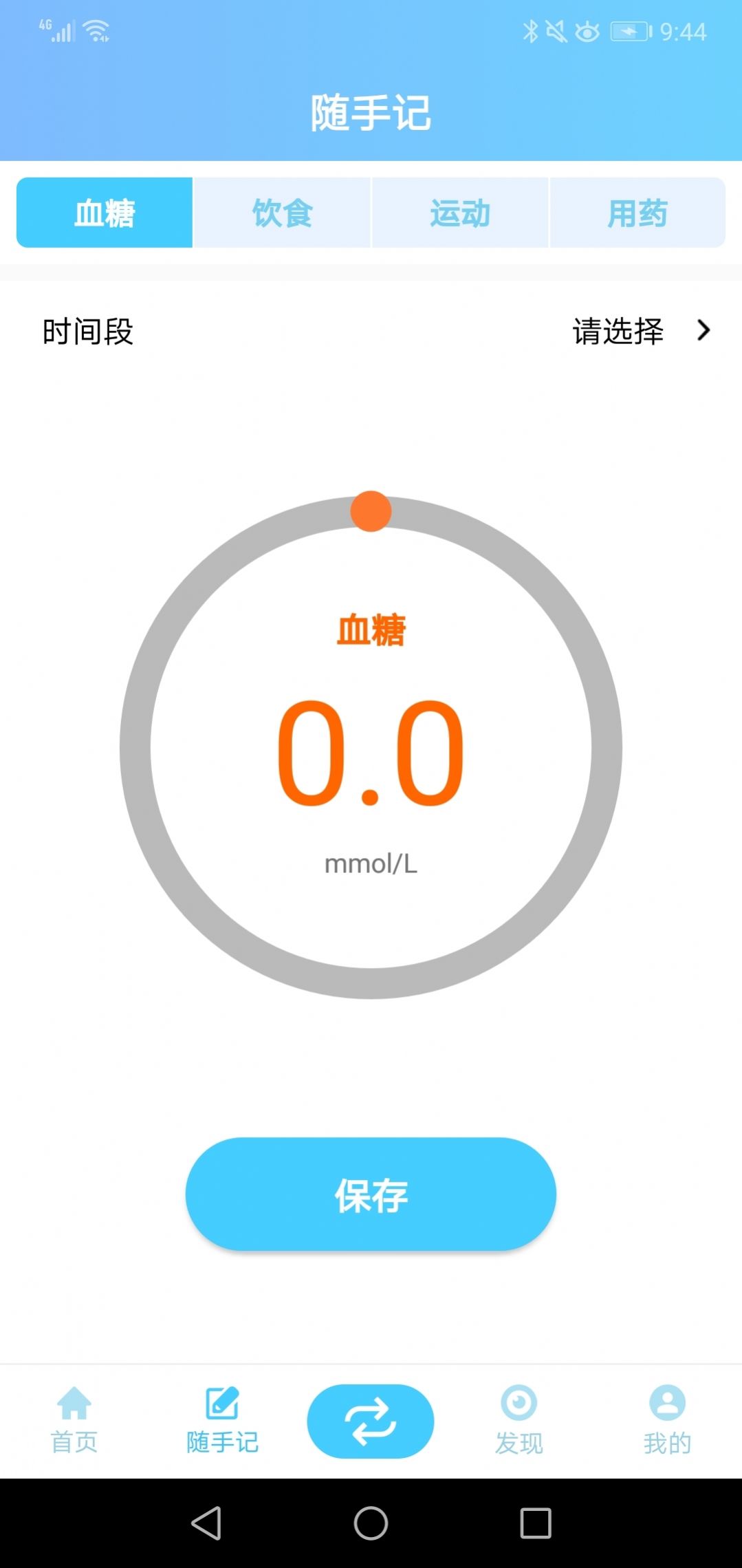
Task: Tap the orange knob on the blood sugar dial
Action: [x=371, y=511]
